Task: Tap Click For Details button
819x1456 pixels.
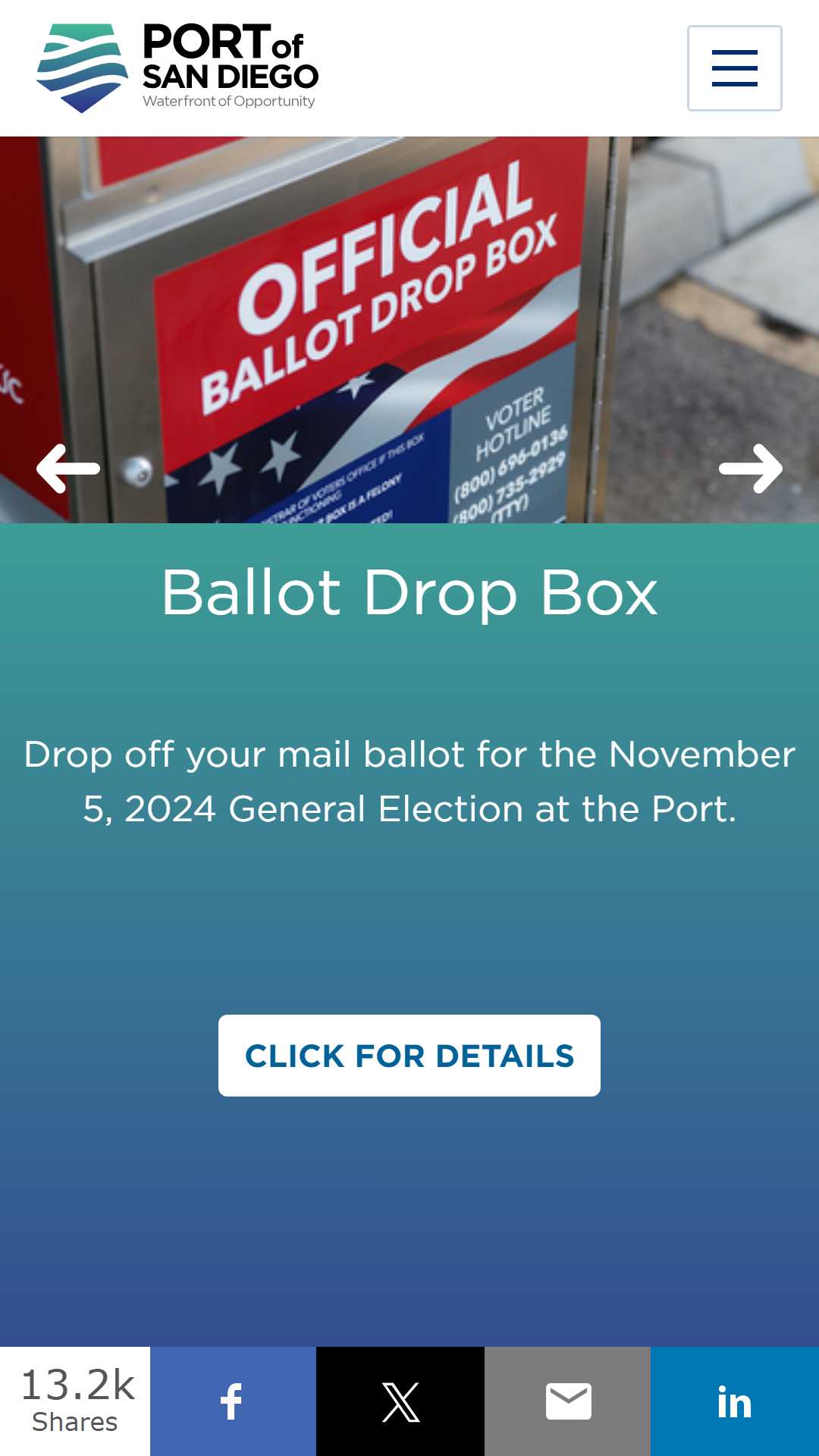Action: click(x=409, y=1056)
